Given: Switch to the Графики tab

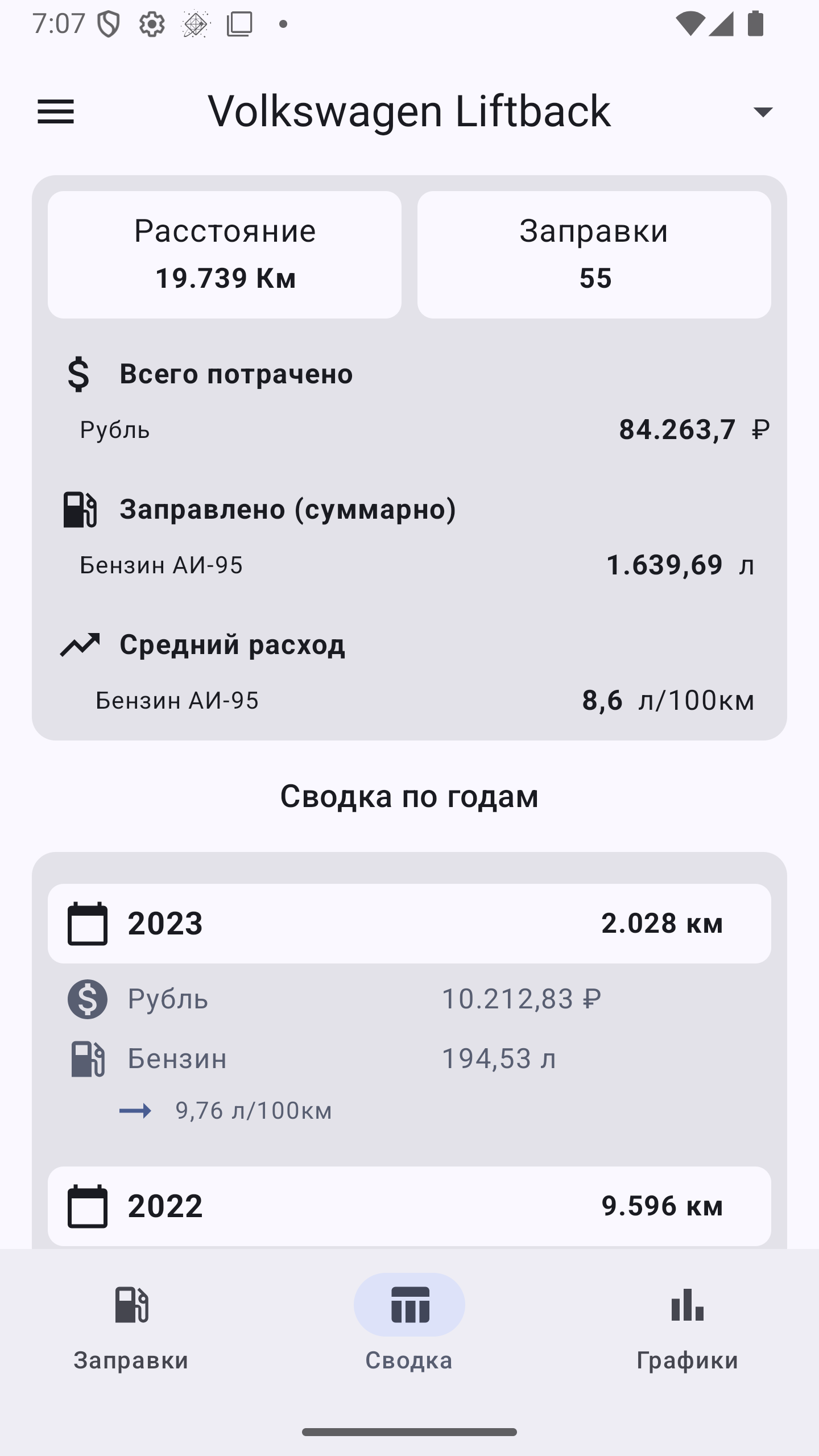Looking at the screenshot, I should coord(687,1325).
